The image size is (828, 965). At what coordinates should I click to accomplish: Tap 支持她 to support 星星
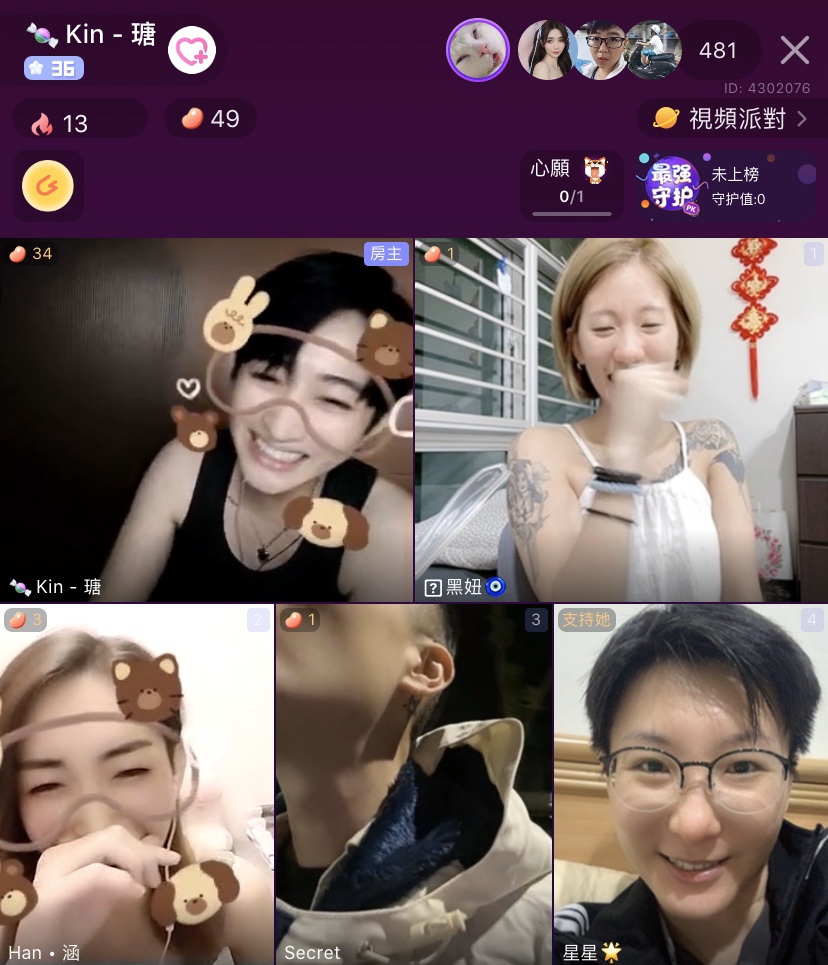[x=585, y=620]
